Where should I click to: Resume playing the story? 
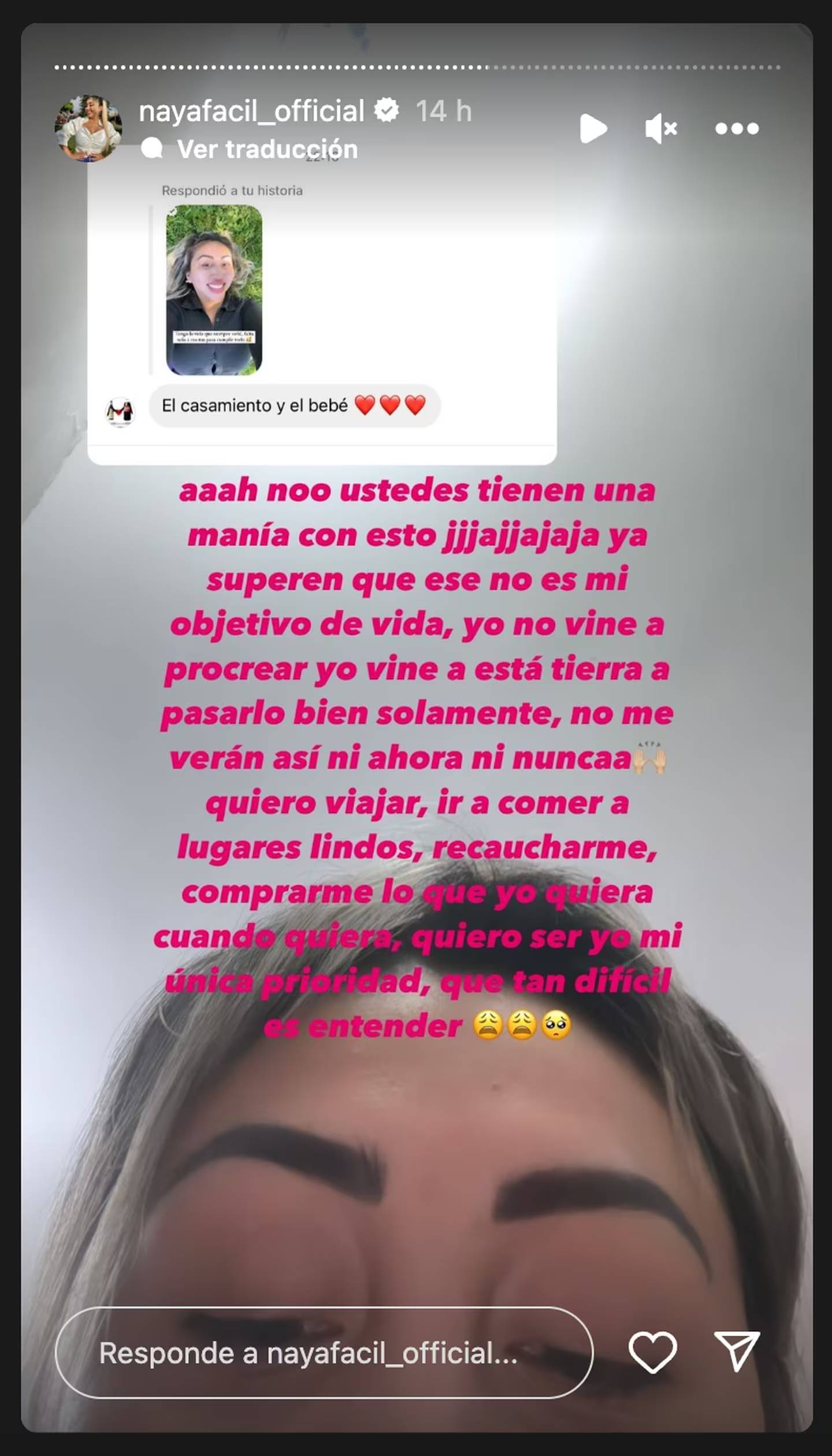point(593,128)
